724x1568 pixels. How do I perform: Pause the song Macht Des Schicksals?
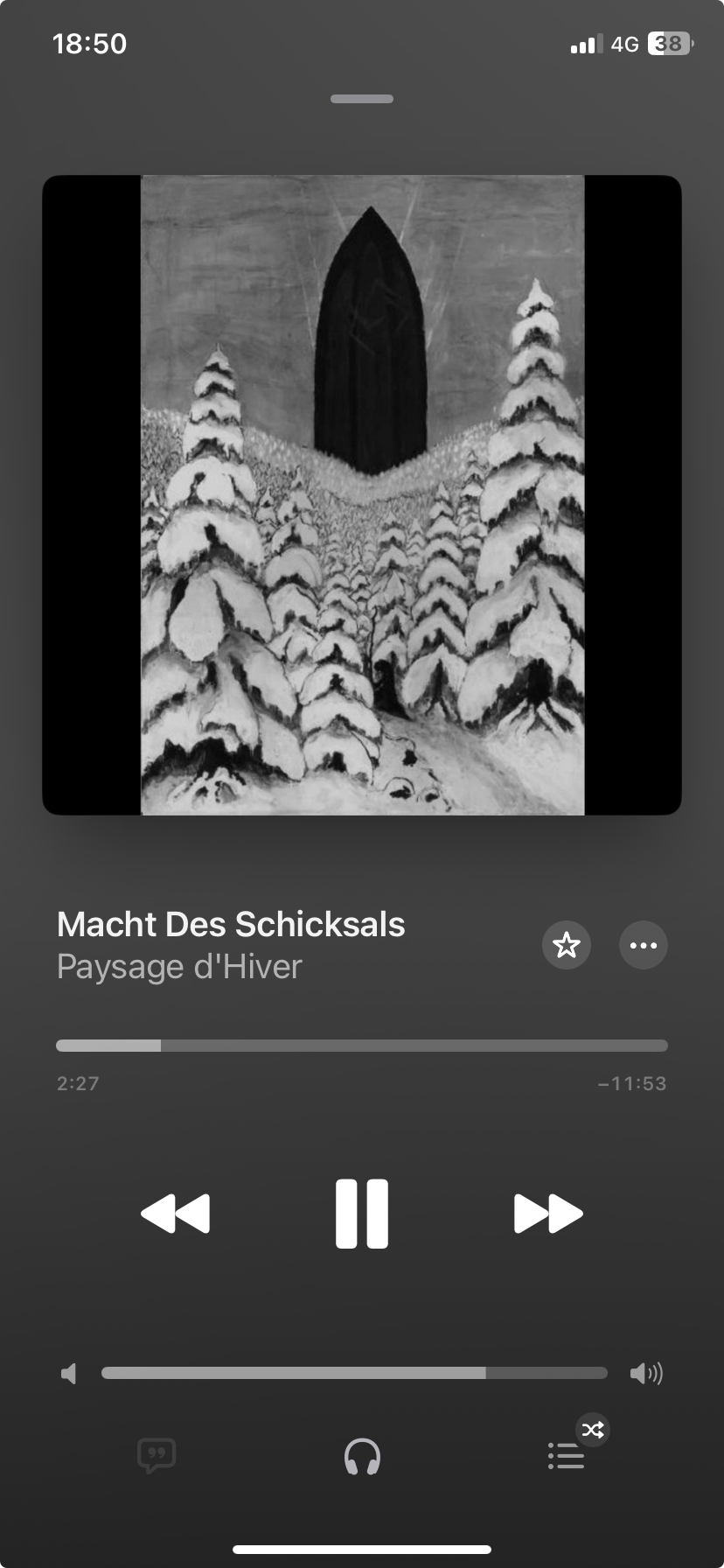click(x=361, y=1213)
